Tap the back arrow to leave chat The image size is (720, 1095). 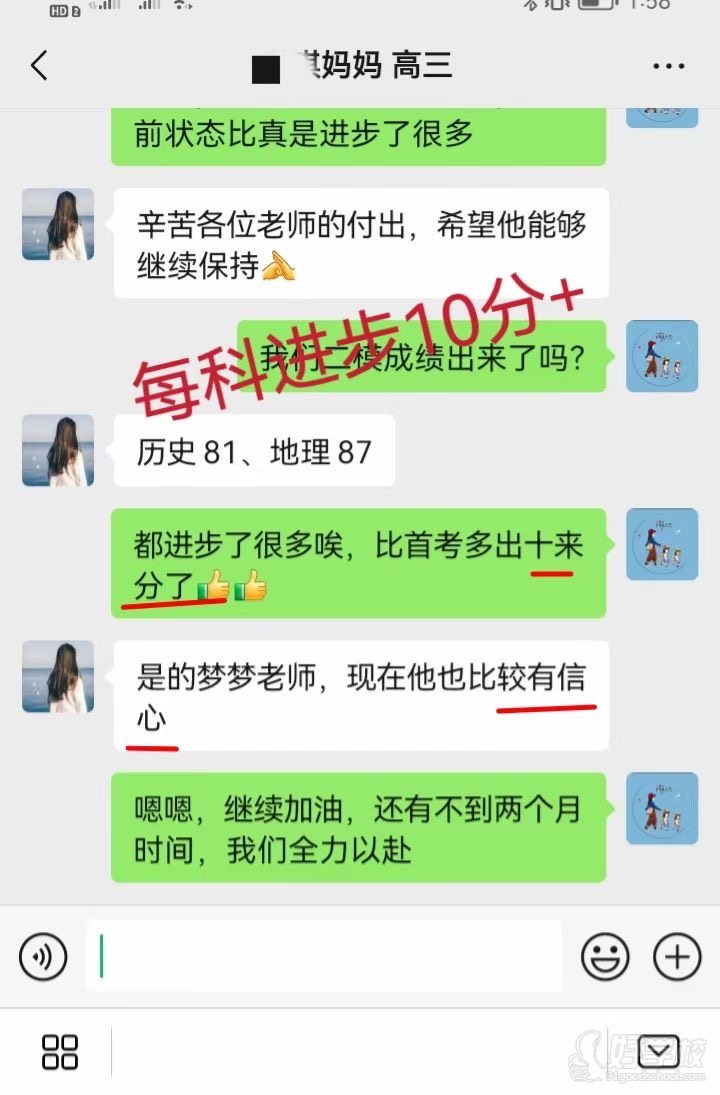(x=38, y=65)
